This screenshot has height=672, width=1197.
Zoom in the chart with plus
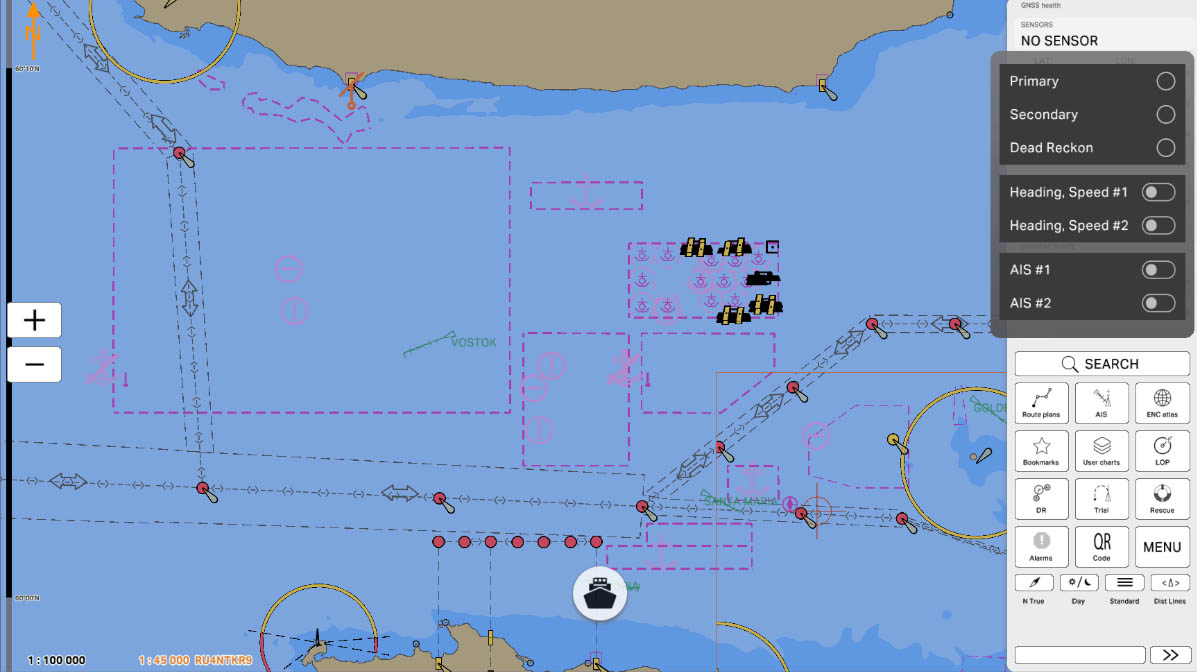point(35,320)
